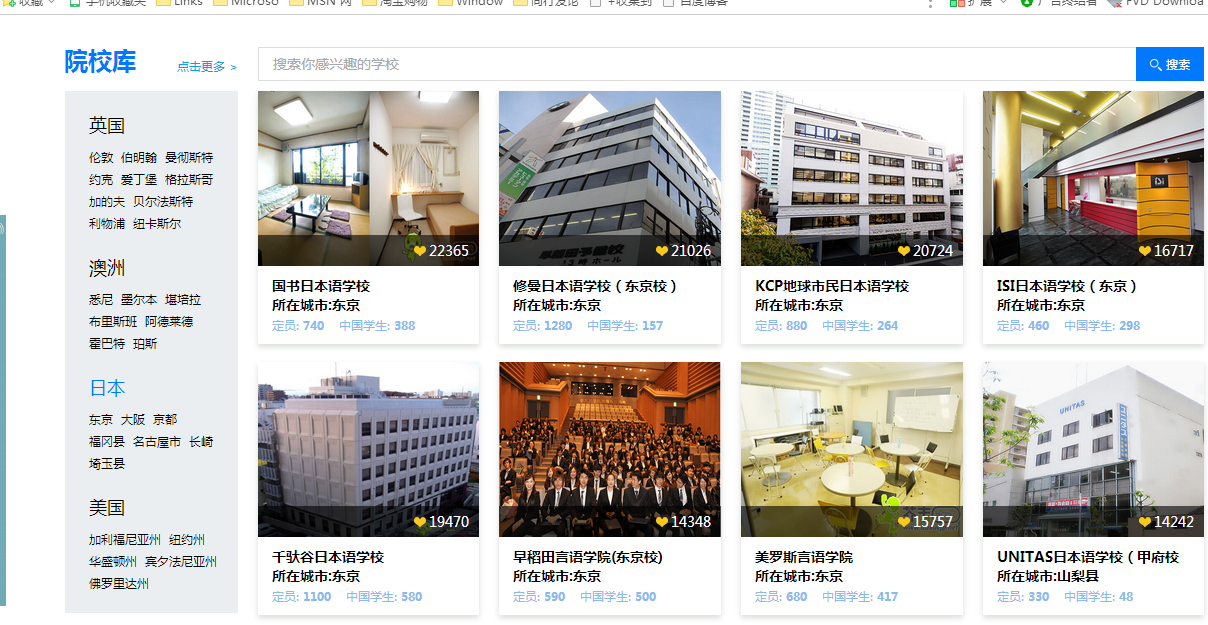Select the 曼彻斯特 city filter
Screen dimensions: 1208x625
point(189,158)
